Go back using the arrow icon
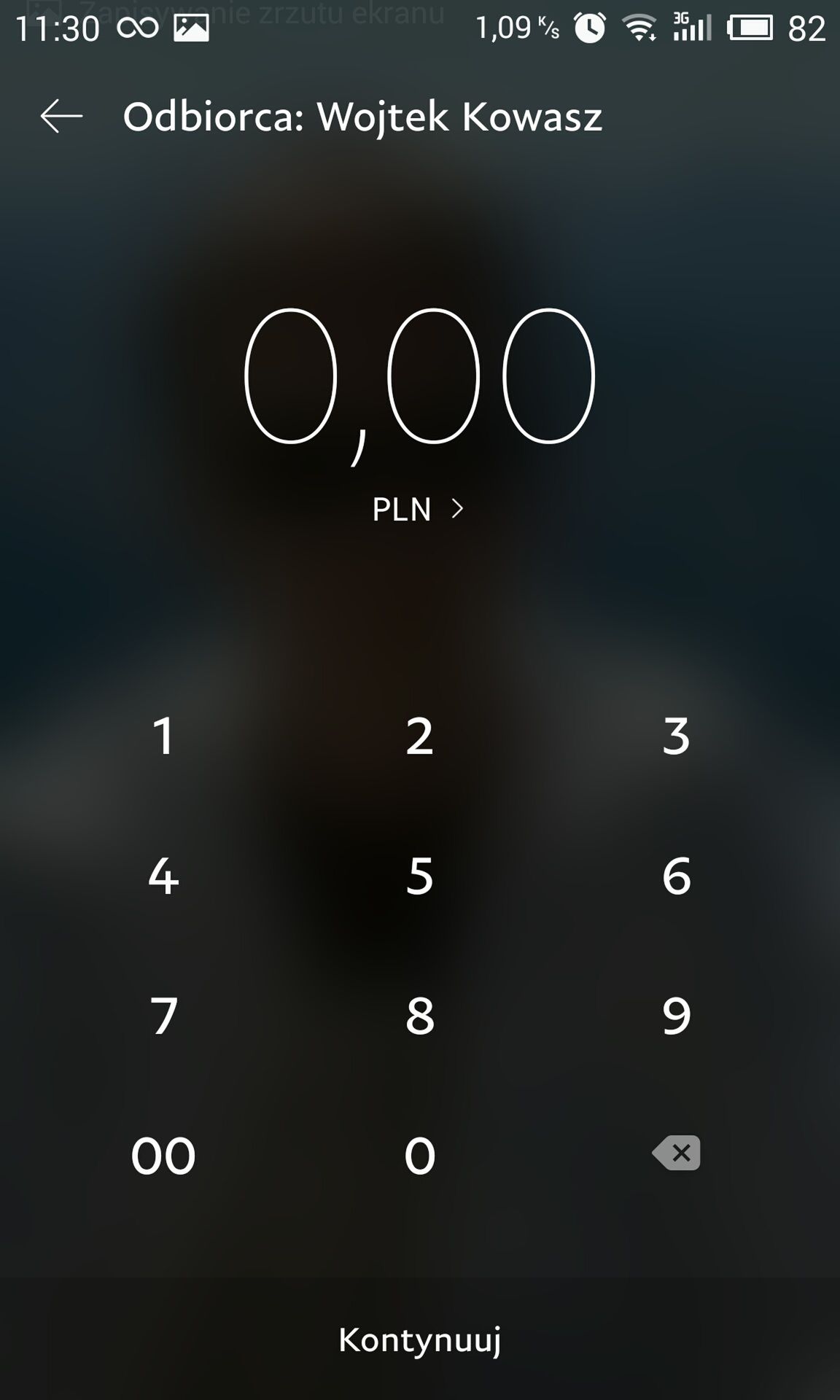The image size is (840, 1400). point(61,117)
